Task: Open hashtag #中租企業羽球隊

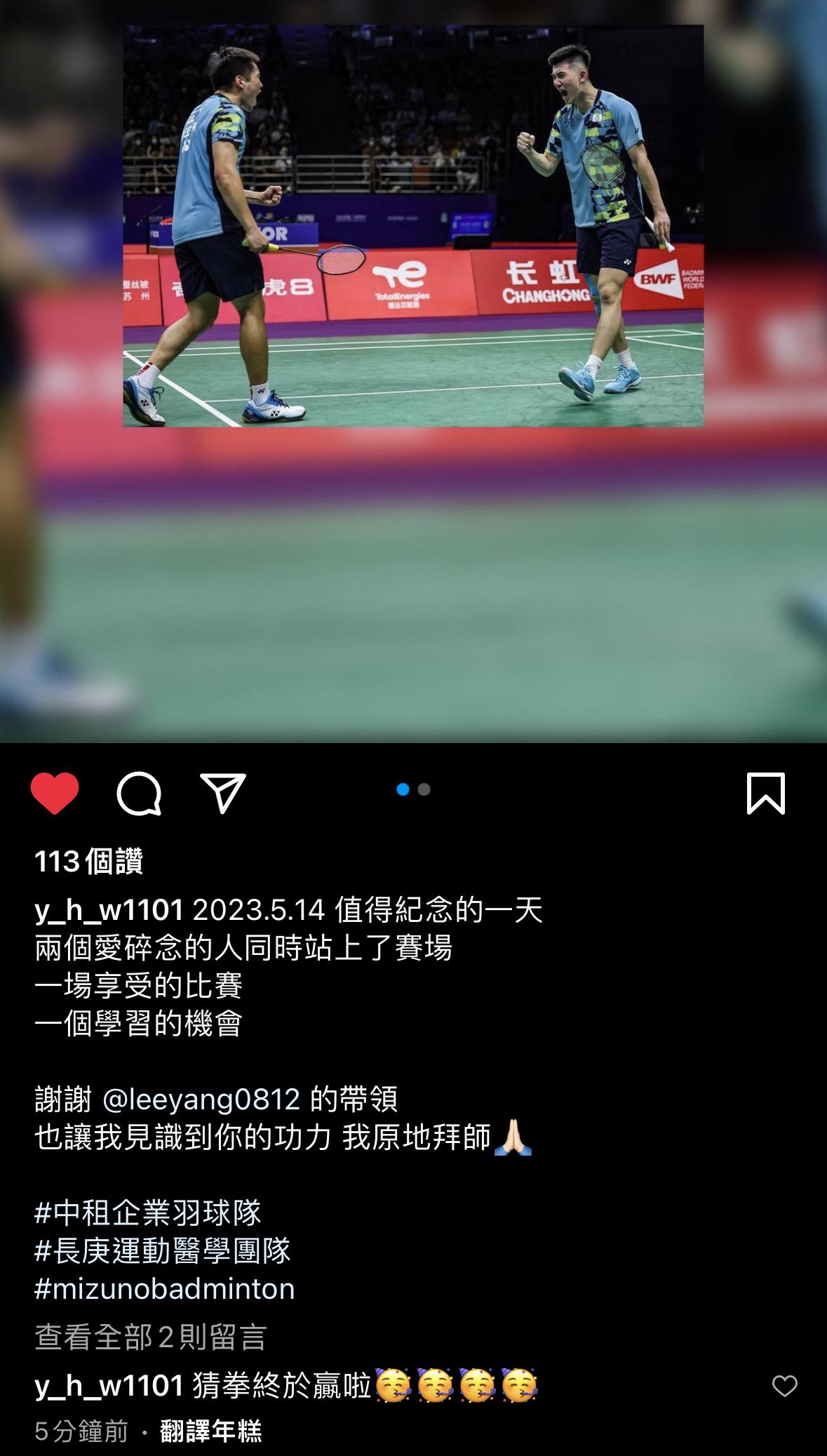Action: pos(148,1213)
